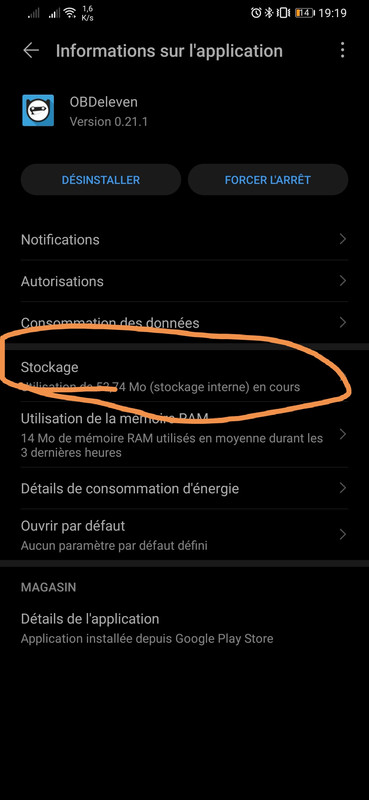The height and width of the screenshot is (800, 369).
Task: Tap the DÉSINSTALLER button
Action: tap(101, 180)
